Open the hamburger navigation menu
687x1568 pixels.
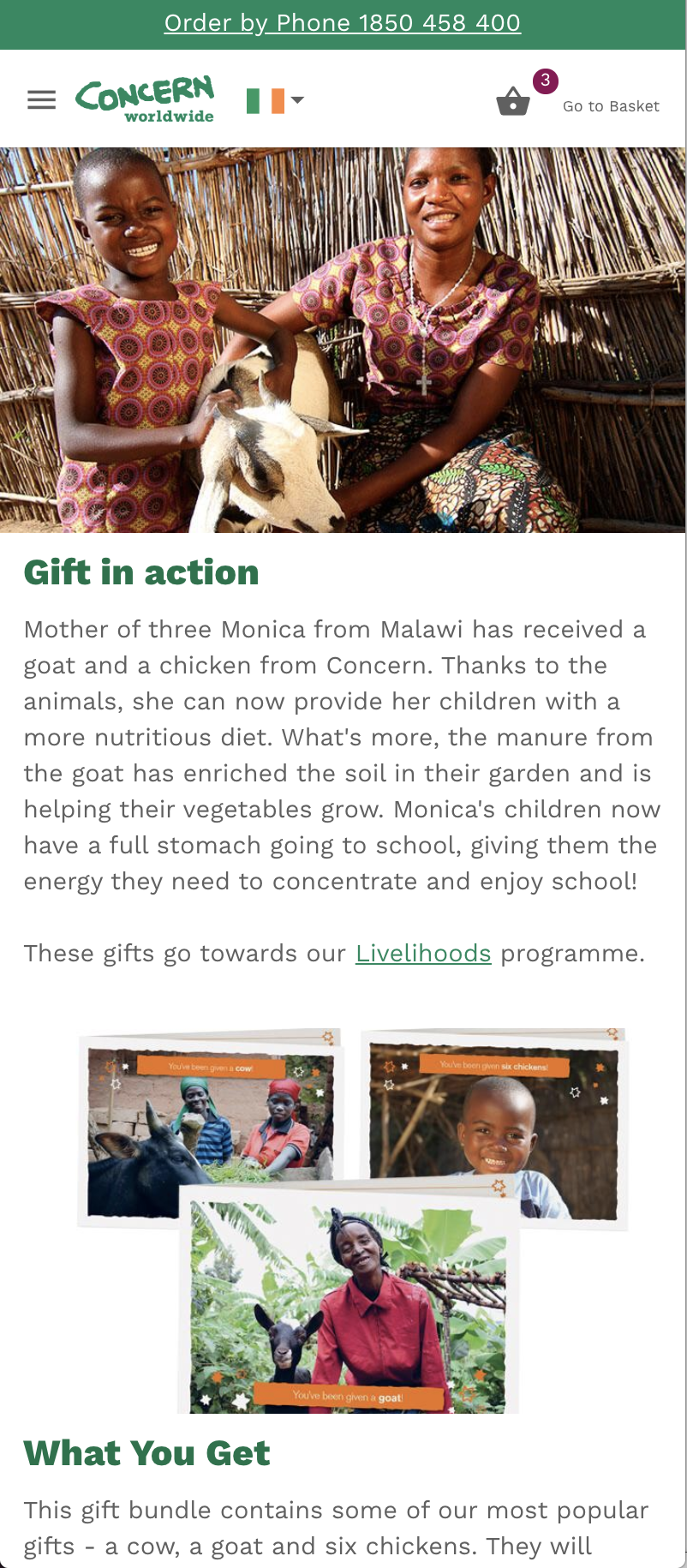(x=41, y=100)
